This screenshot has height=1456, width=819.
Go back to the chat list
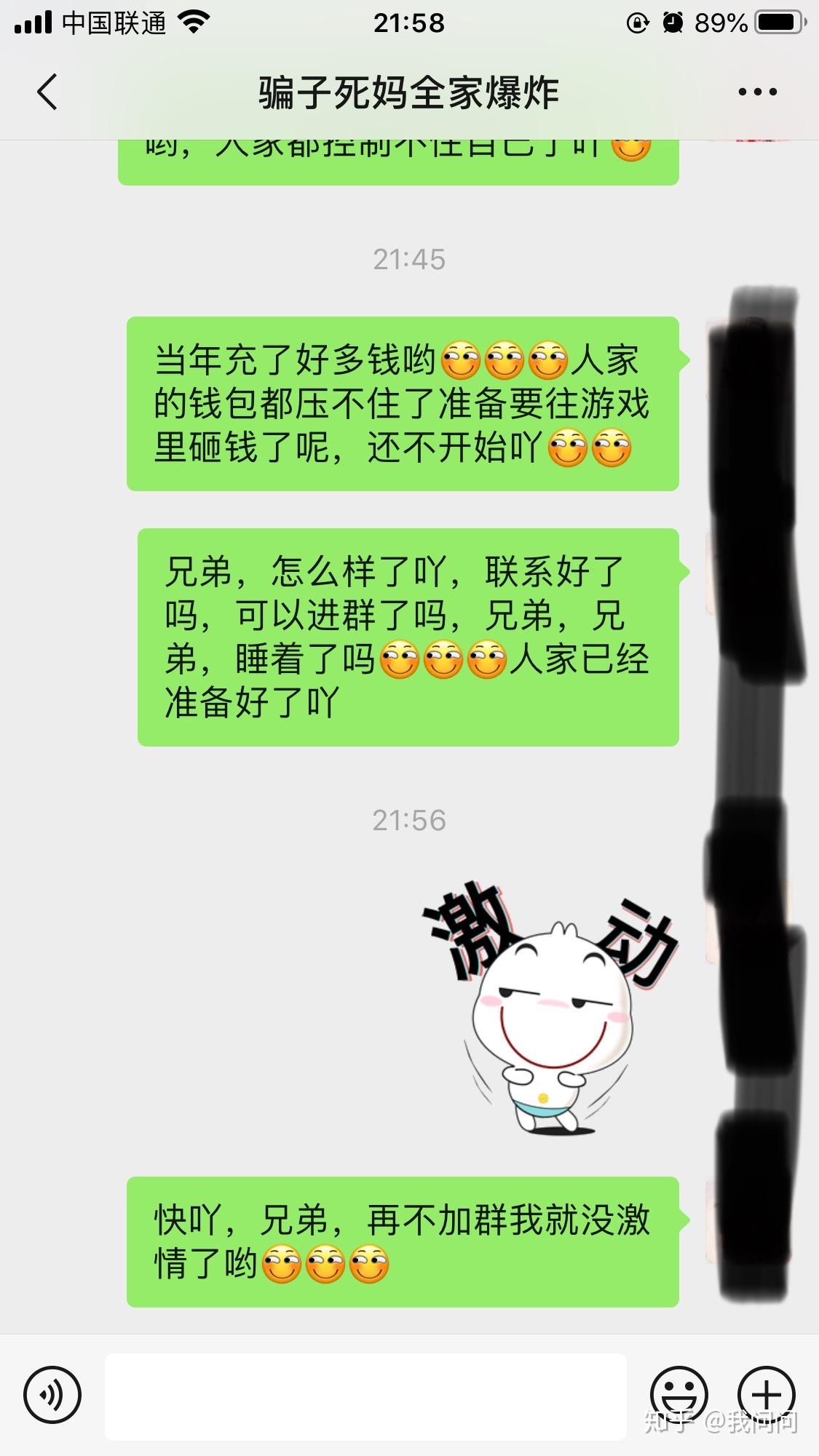(x=47, y=92)
